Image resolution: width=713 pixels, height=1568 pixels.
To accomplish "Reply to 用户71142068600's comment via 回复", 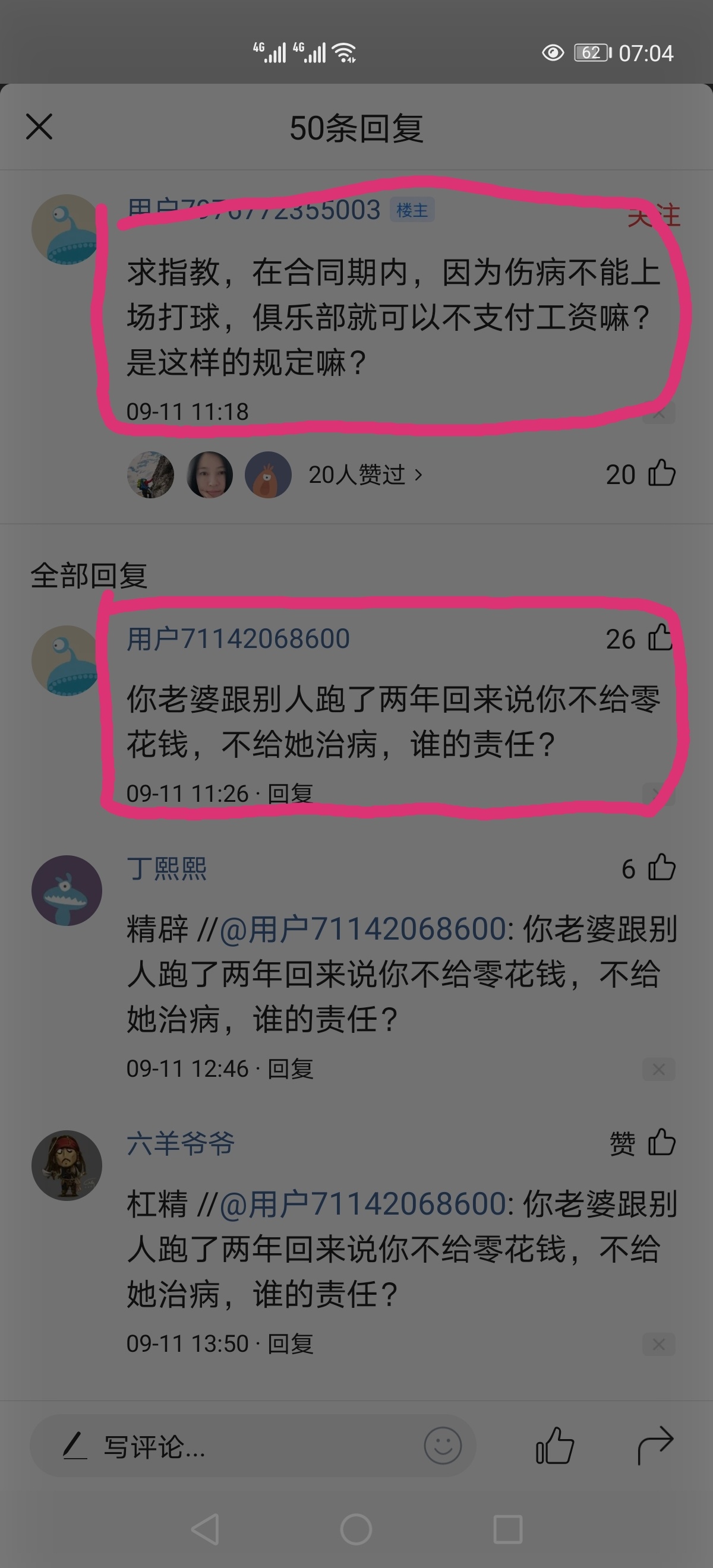I will click(291, 793).
